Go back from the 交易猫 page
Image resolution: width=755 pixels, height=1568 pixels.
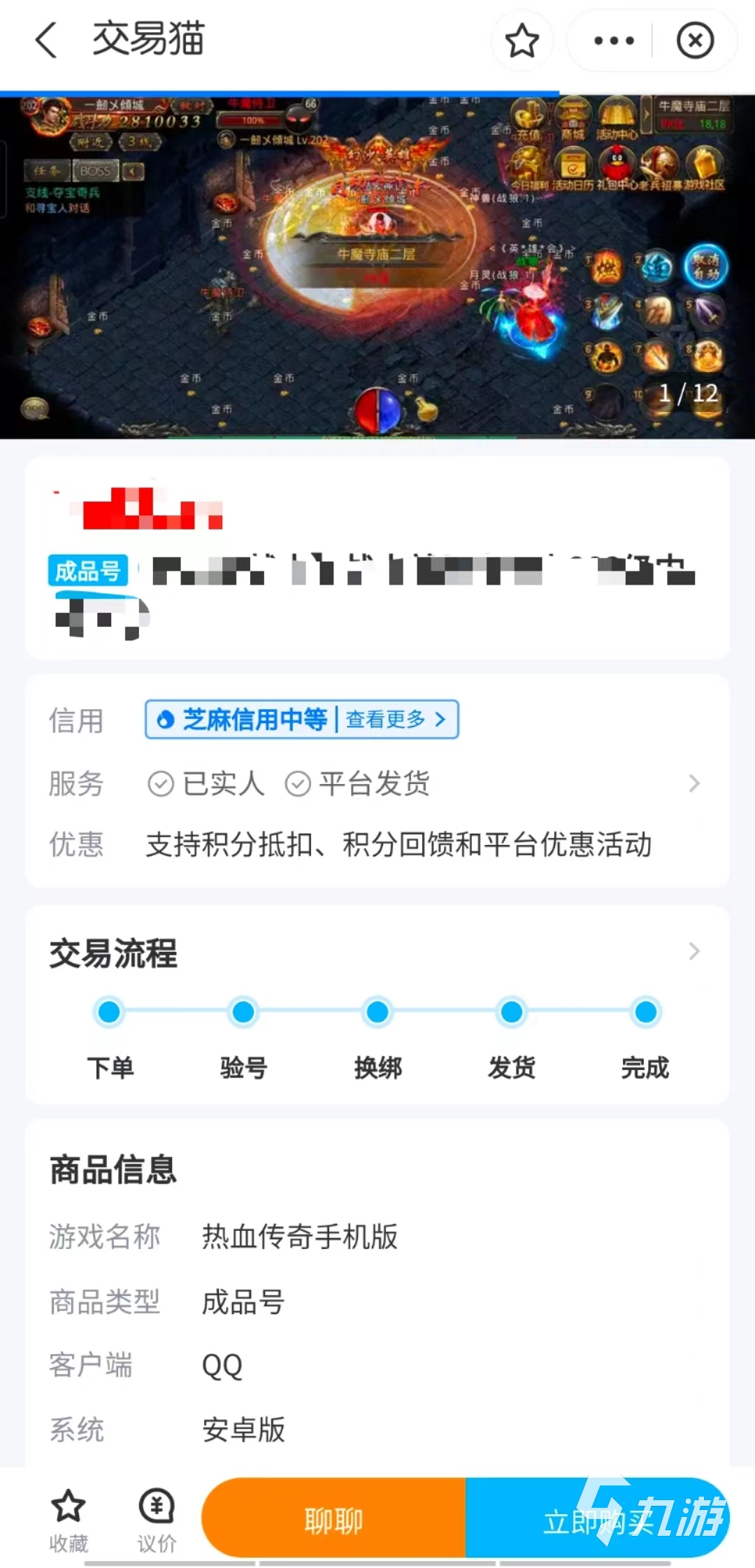tap(46, 40)
